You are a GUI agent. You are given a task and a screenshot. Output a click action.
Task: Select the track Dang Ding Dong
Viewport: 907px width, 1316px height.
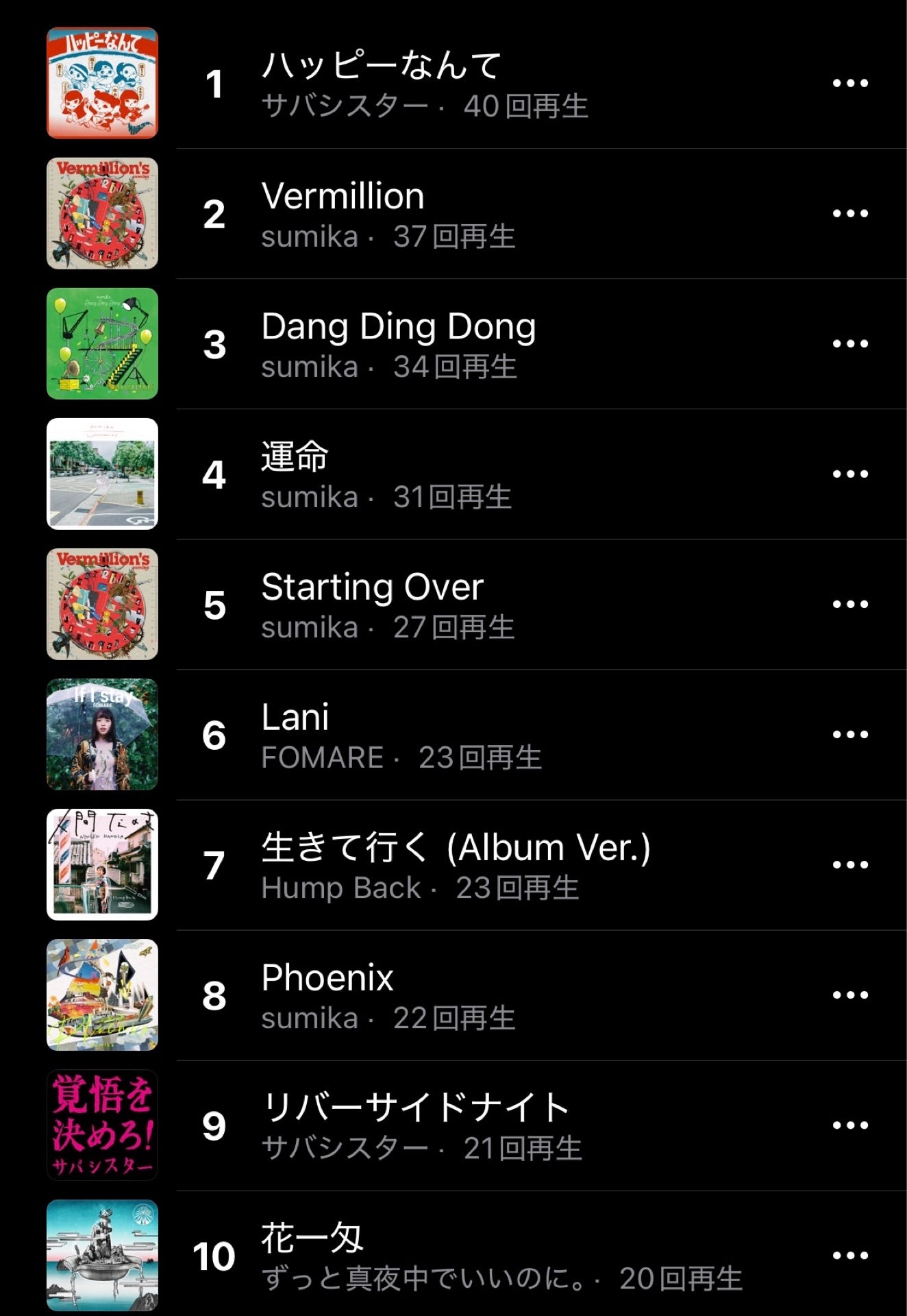(398, 327)
